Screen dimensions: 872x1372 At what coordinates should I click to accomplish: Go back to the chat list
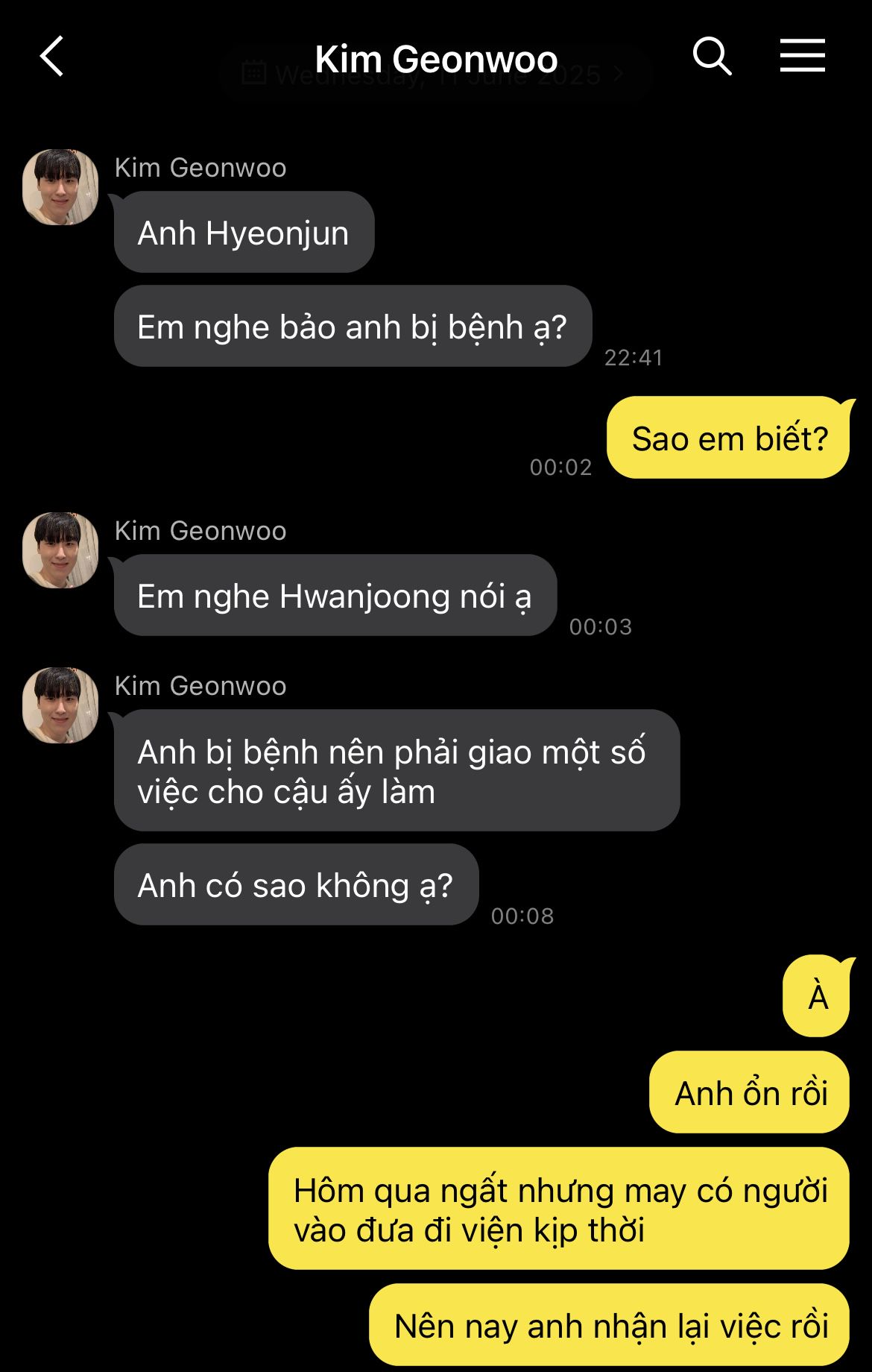(x=51, y=57)
